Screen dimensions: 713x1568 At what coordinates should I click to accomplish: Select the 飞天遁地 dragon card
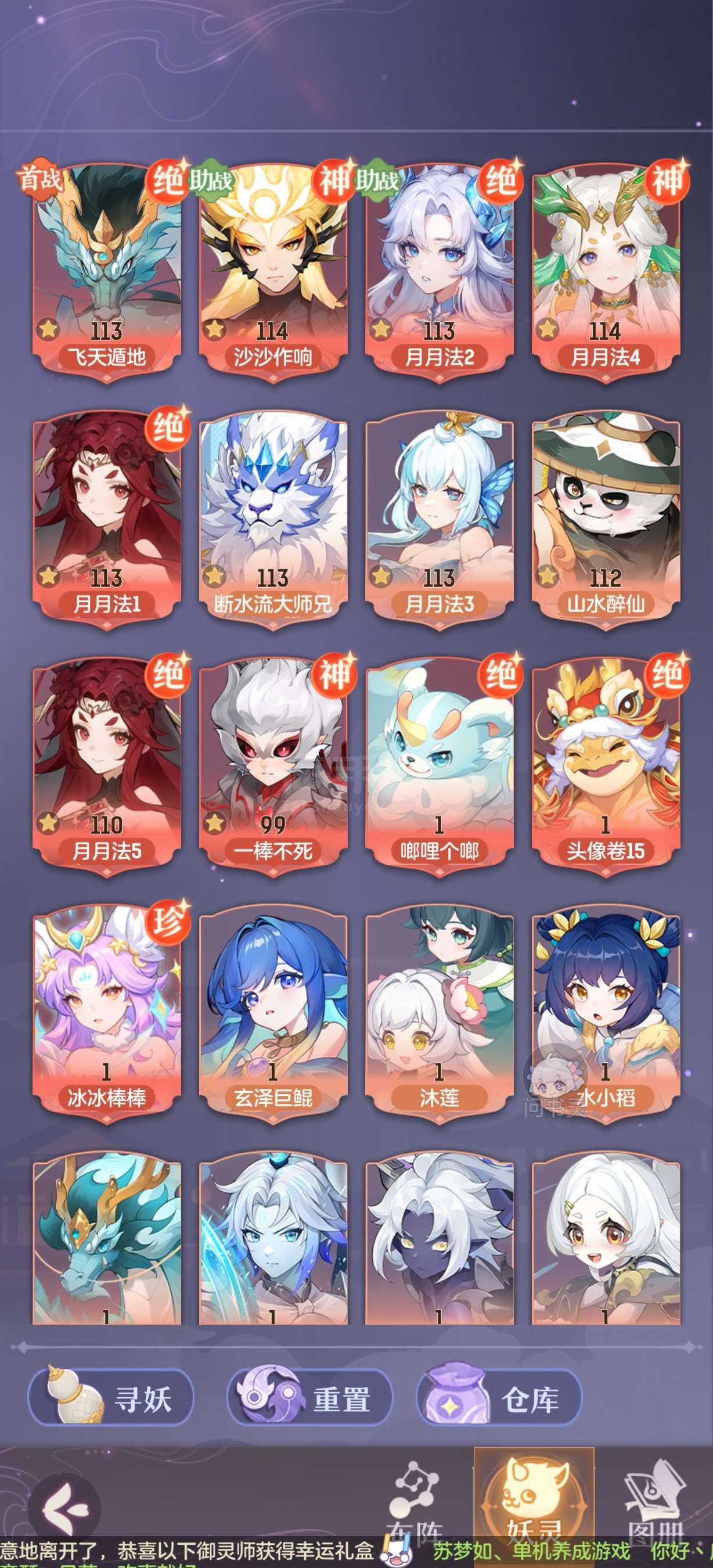point(107,272)
